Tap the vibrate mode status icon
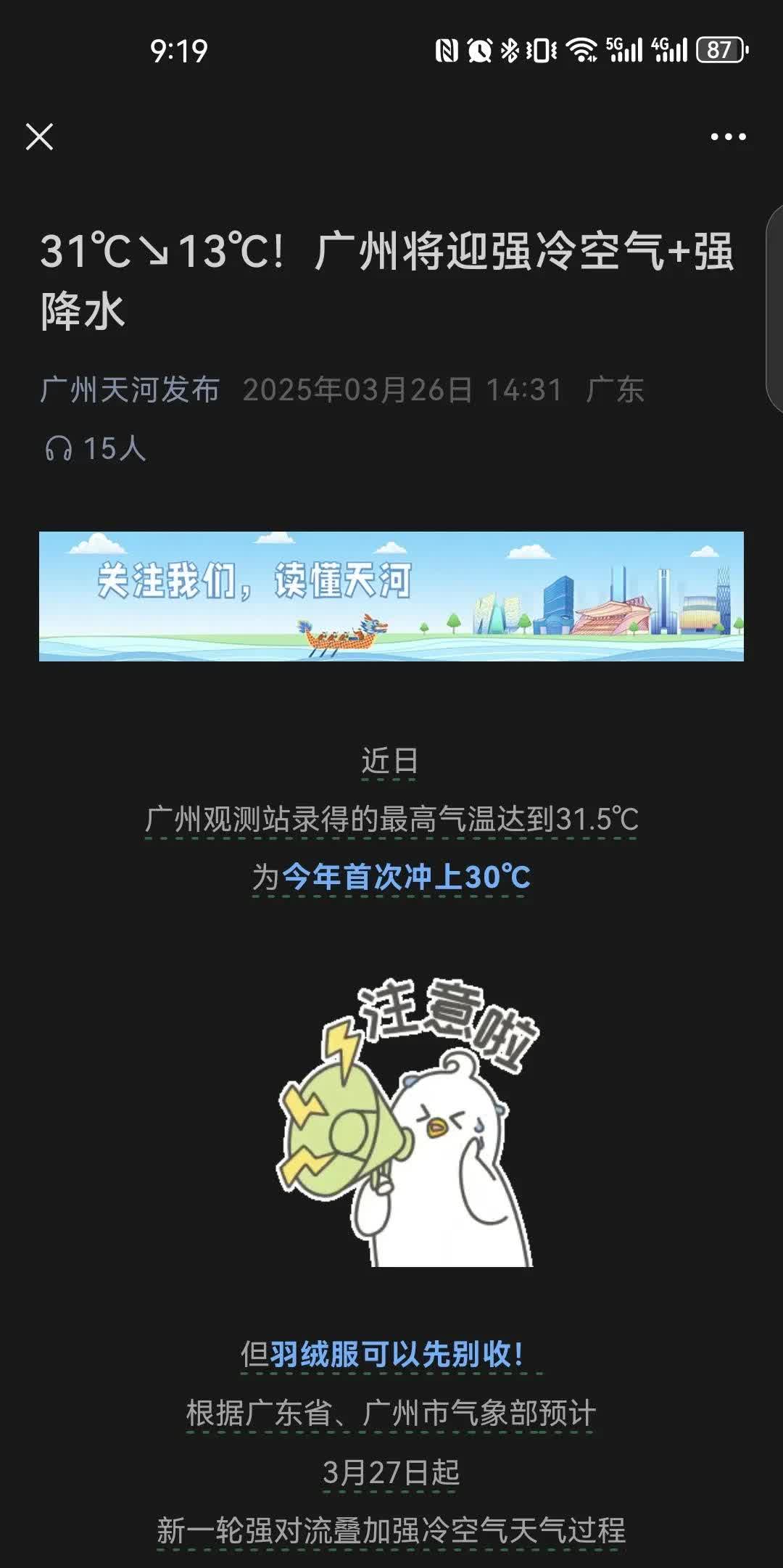 click(539, 51)
